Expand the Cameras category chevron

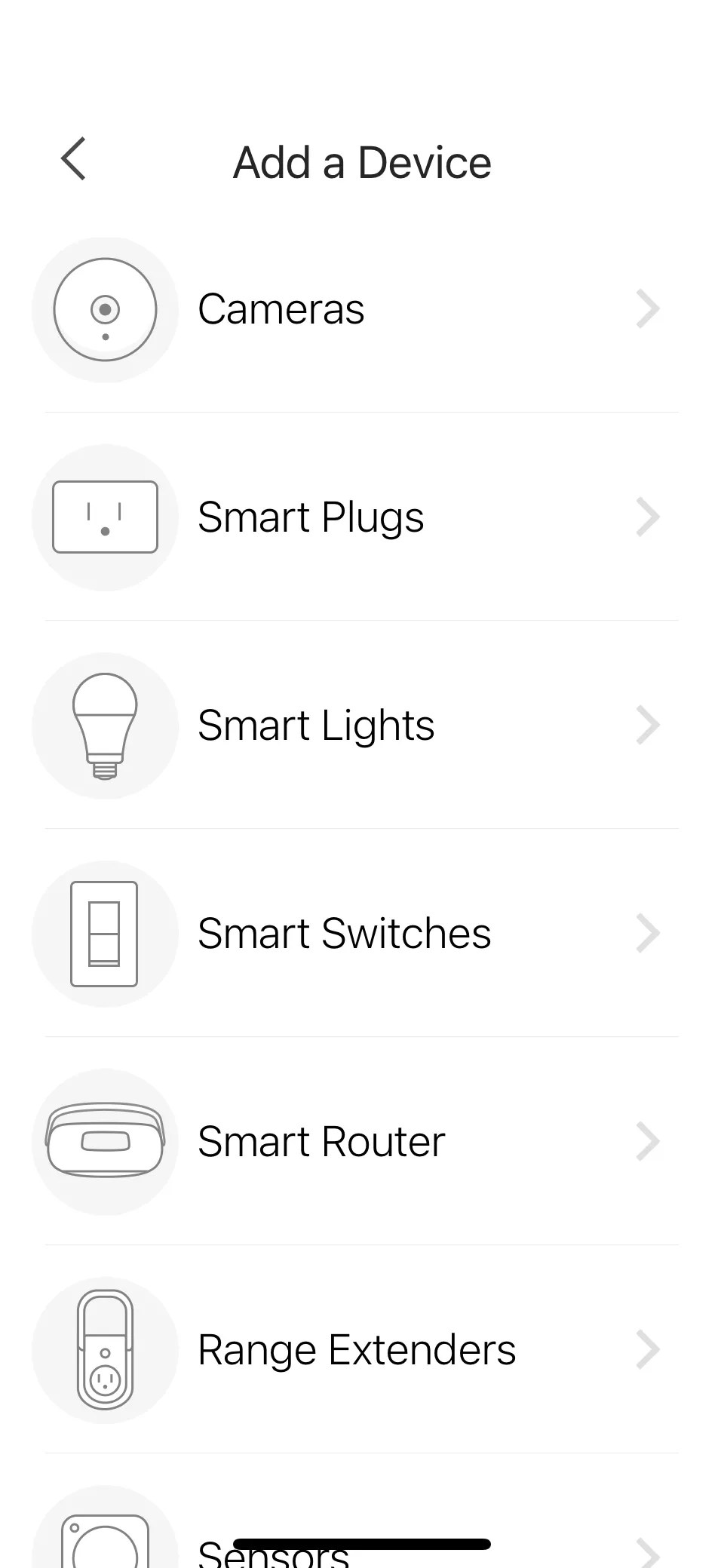pyautogui.click(x=649, y=308)
